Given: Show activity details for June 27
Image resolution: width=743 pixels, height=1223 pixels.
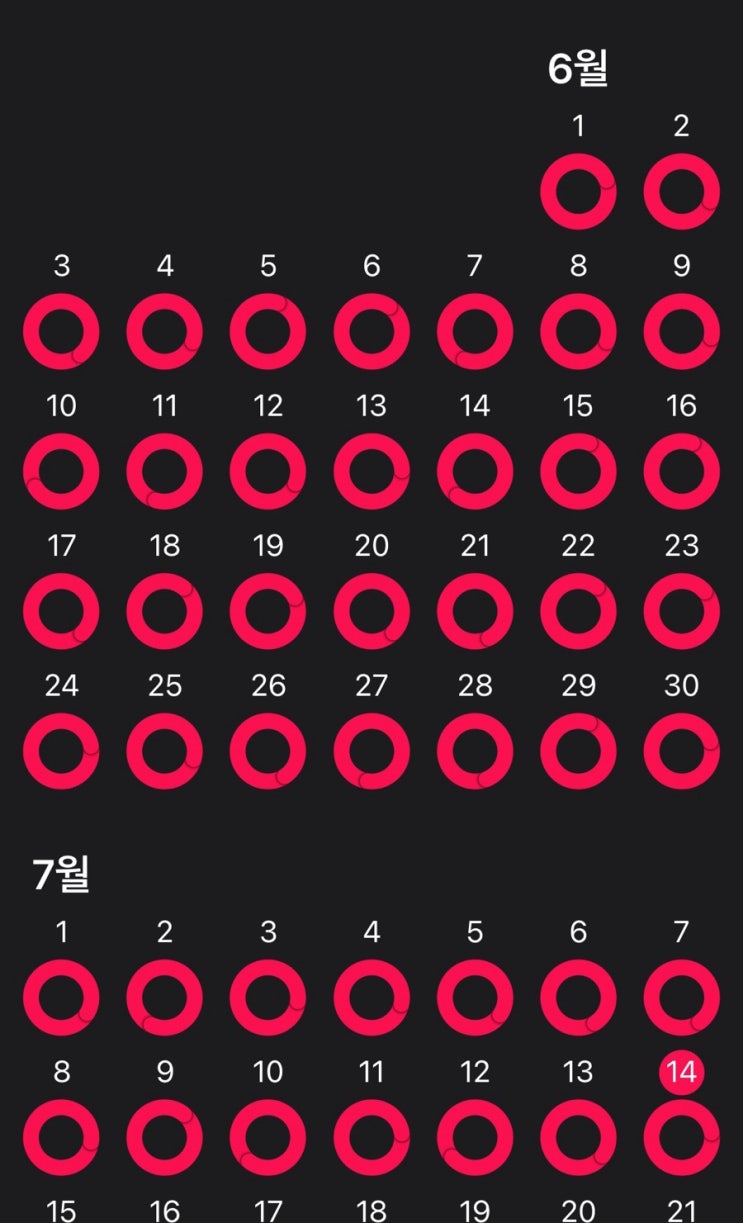Looking at the screenshot, I should 371,751.
